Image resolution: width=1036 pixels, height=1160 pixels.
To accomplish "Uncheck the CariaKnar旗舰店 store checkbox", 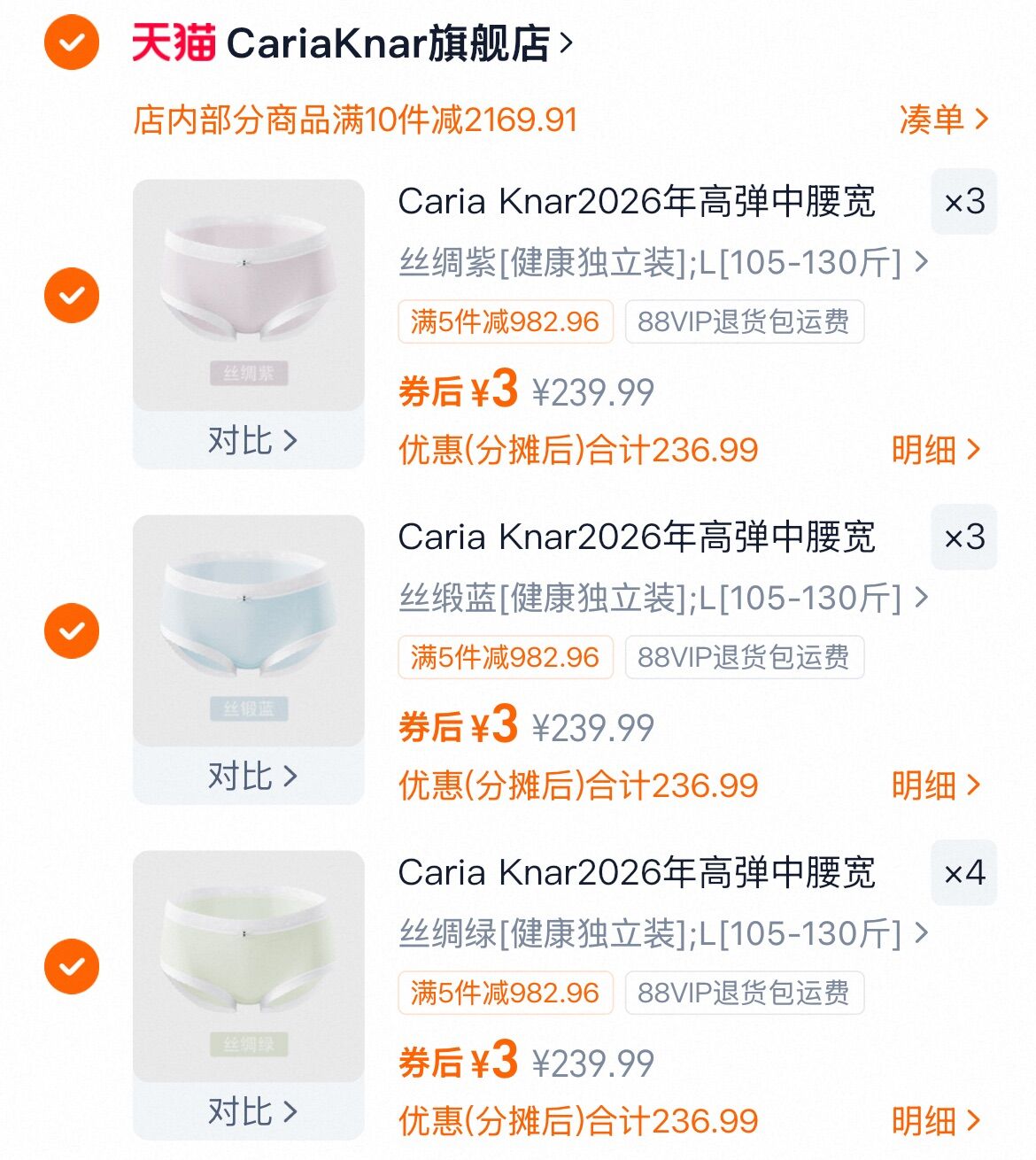I will [72, 43].
